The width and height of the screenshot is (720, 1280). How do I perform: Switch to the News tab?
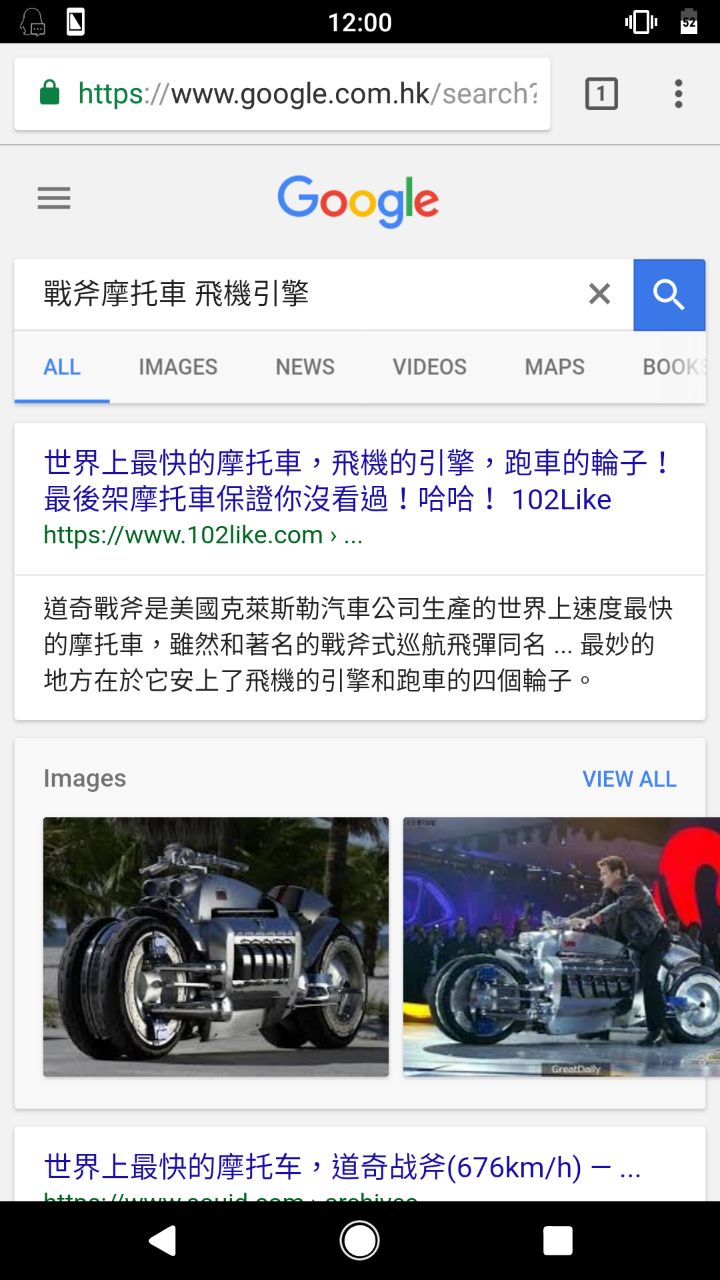pyautogui.click(x=305, y=367)
